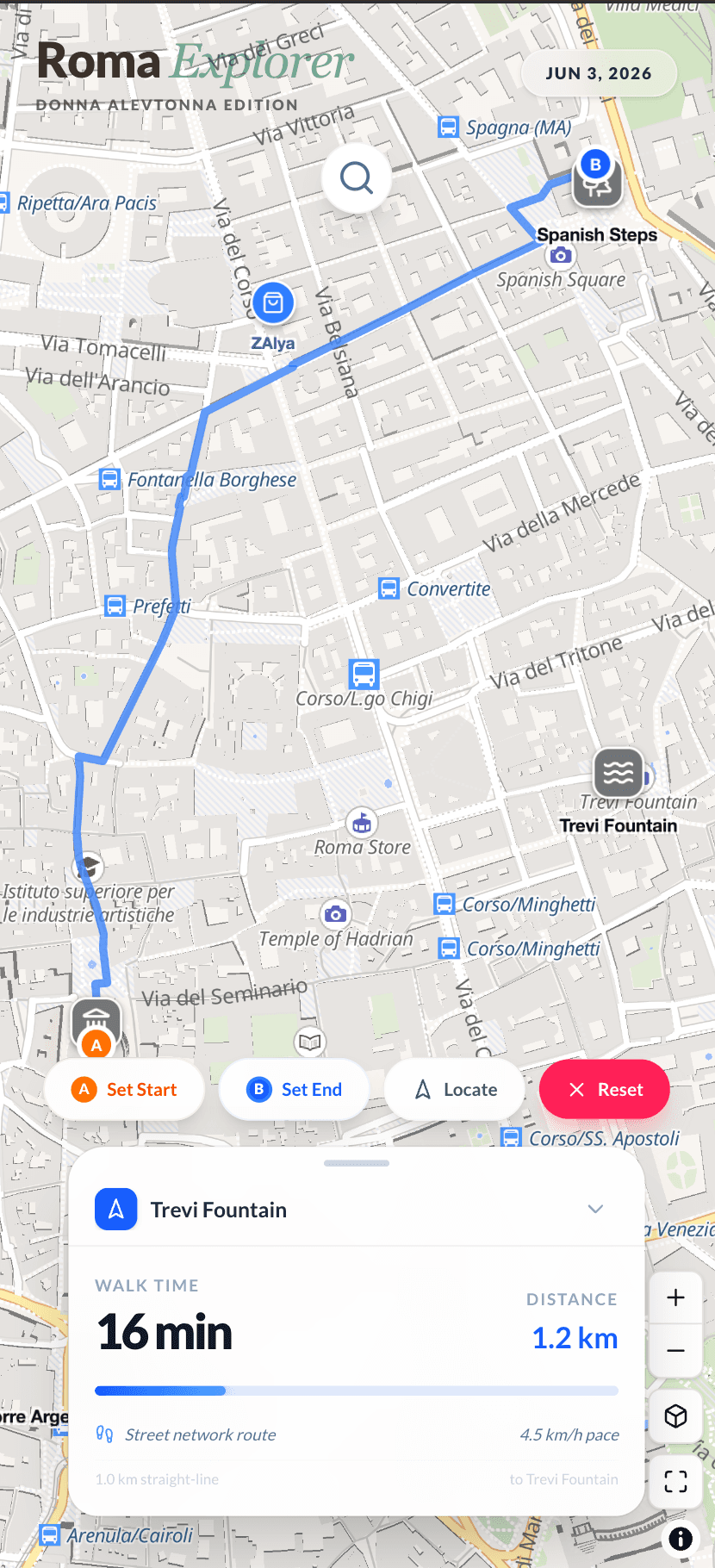Select the Temple of Hadrian marker
Image resolution: width=715 pixels, height=1568 pixels.
[336, 914]
